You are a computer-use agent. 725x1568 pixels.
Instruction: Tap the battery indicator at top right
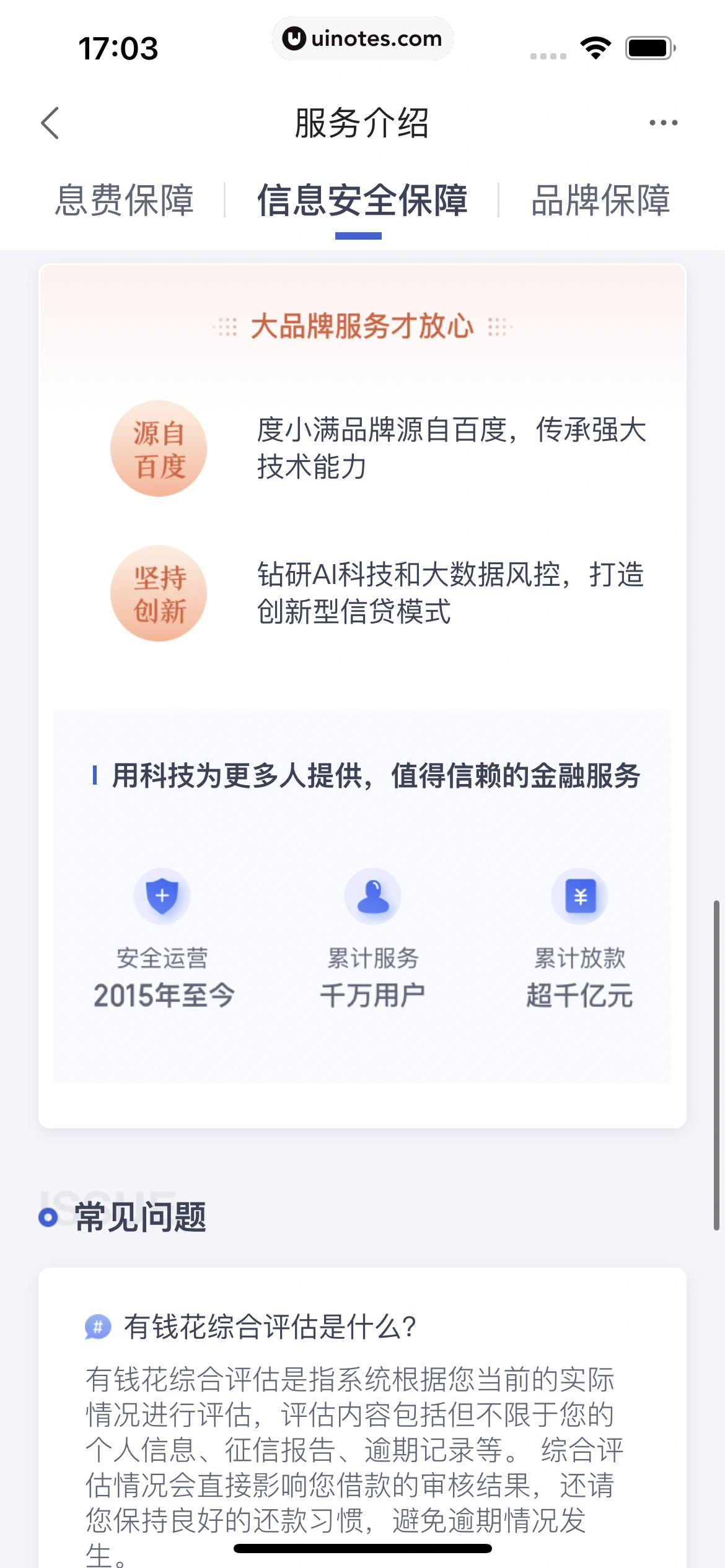click(x=648, y=46)
